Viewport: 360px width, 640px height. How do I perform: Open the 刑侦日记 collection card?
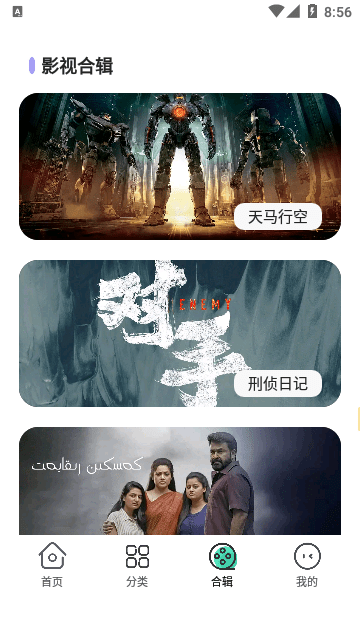(180, 333)
